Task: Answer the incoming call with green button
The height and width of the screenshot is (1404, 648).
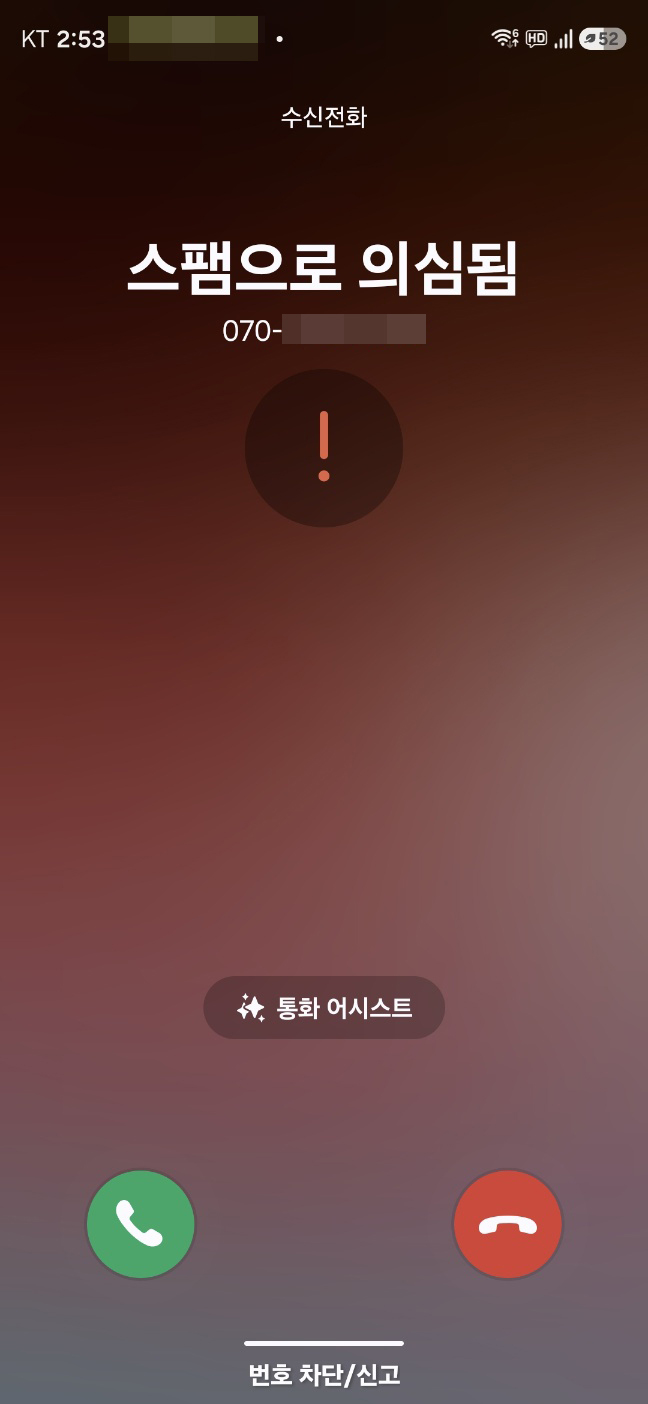Action: (140, 1224)
